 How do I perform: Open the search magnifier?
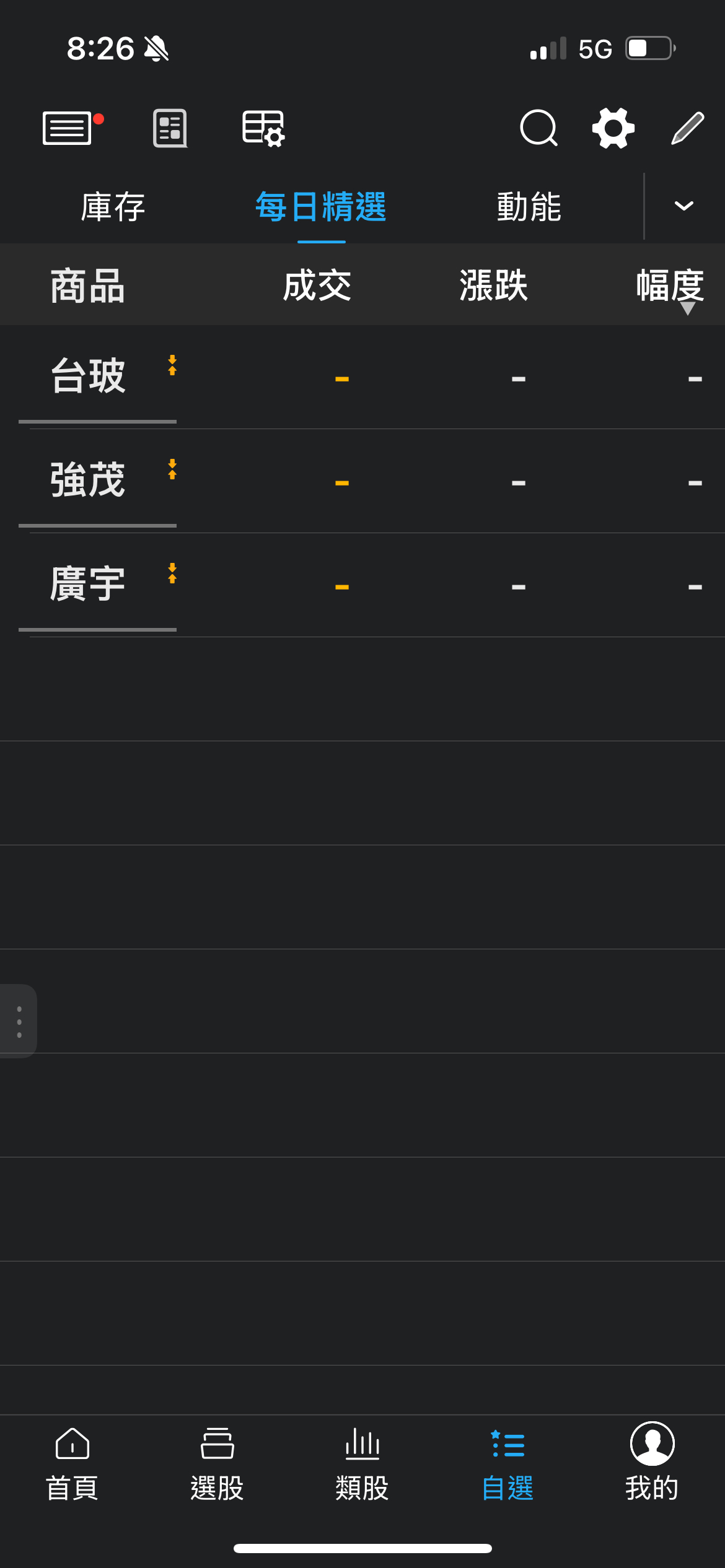pos(539,128)
